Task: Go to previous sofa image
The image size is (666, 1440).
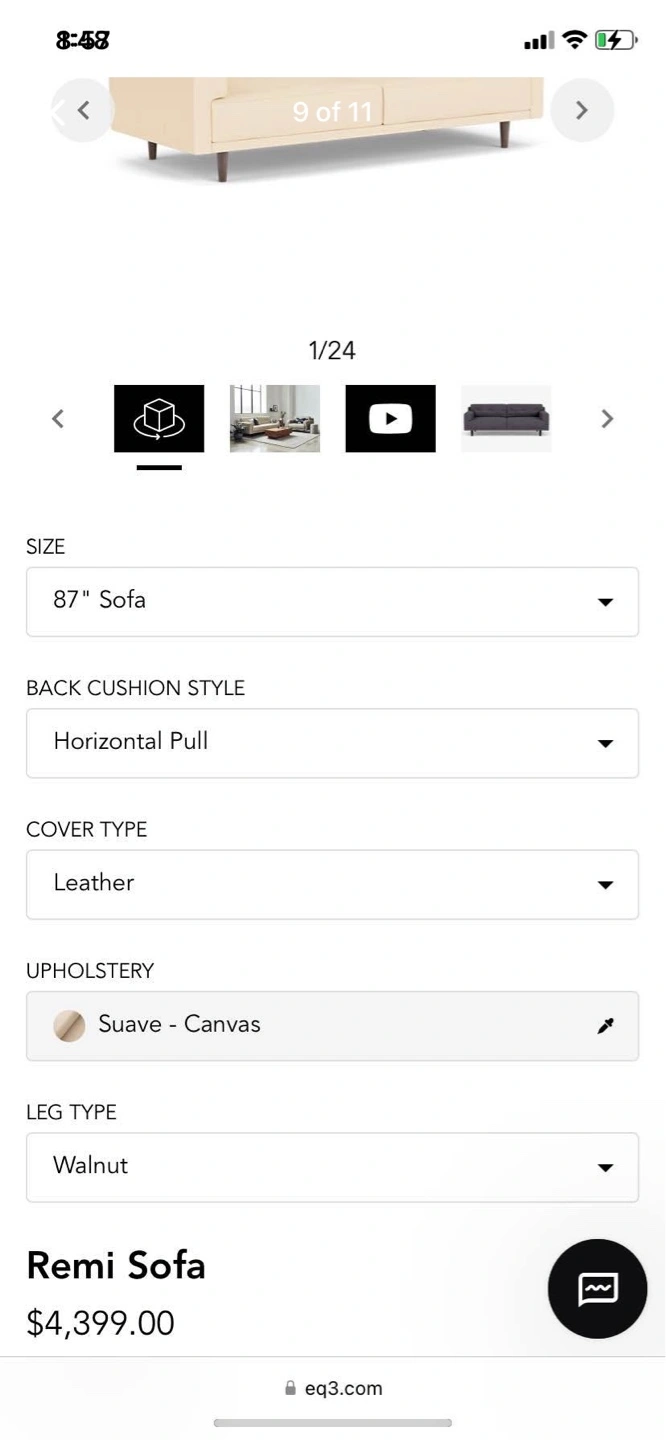Action: pyautogui.click(x=83, y=110)
